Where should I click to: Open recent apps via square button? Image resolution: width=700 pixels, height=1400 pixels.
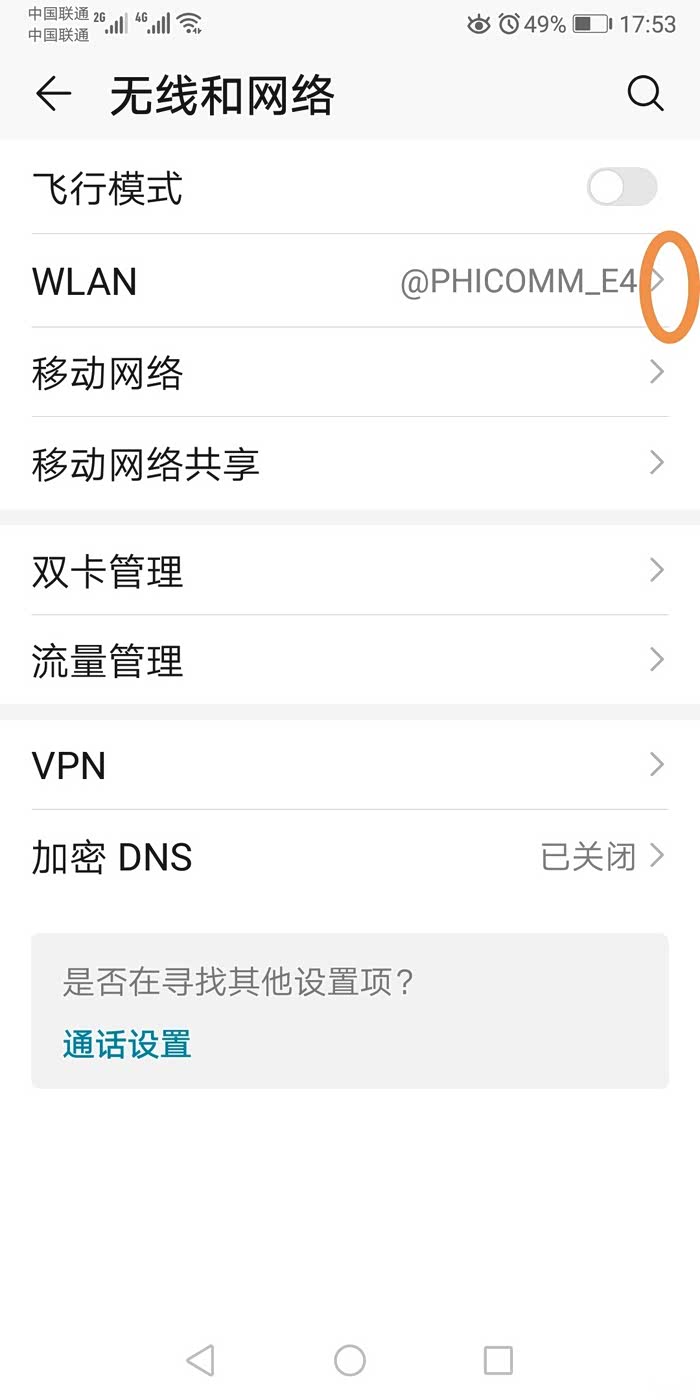(x=498, y=1360)
